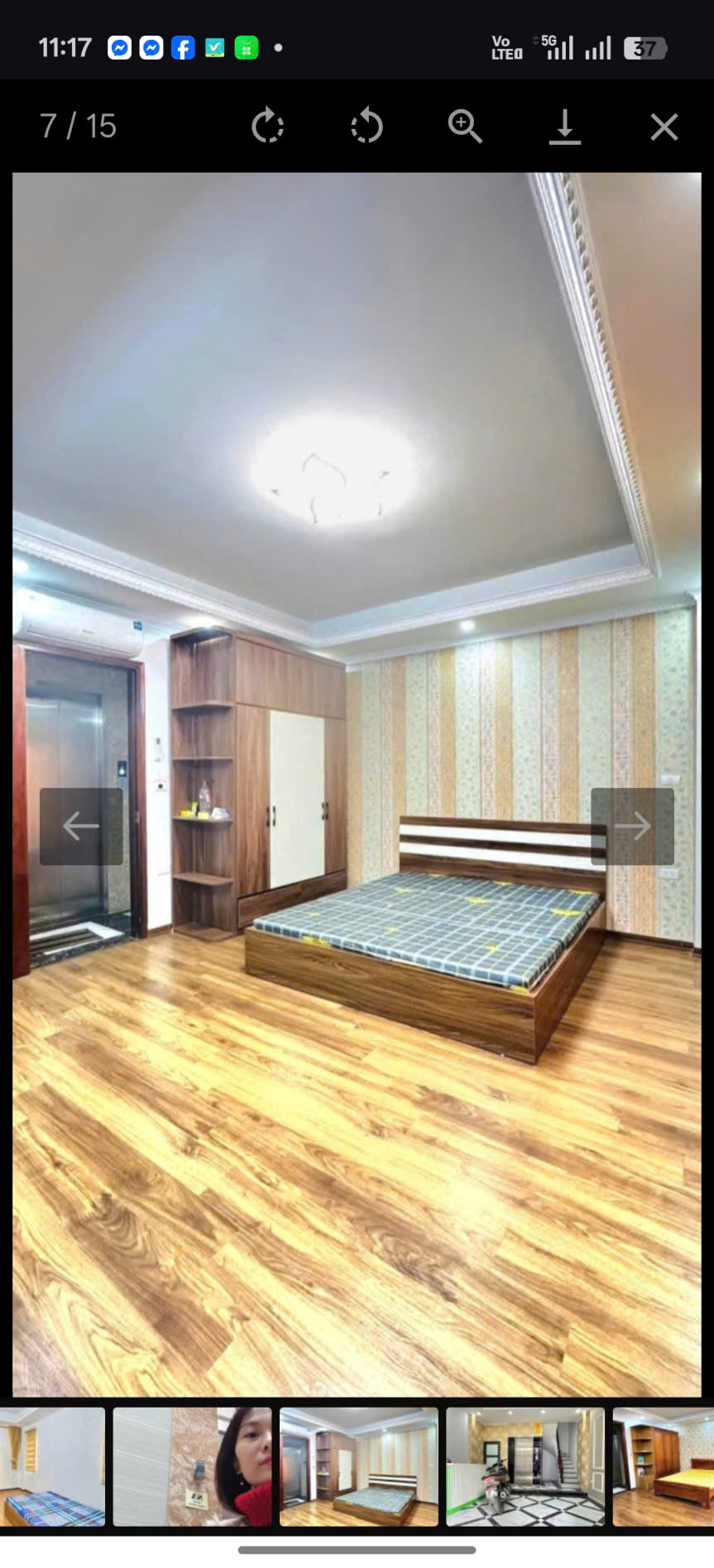Select the thumbnail of the striped-wallpaper bedroom
714x1568 pixels.
[358, 1466]
